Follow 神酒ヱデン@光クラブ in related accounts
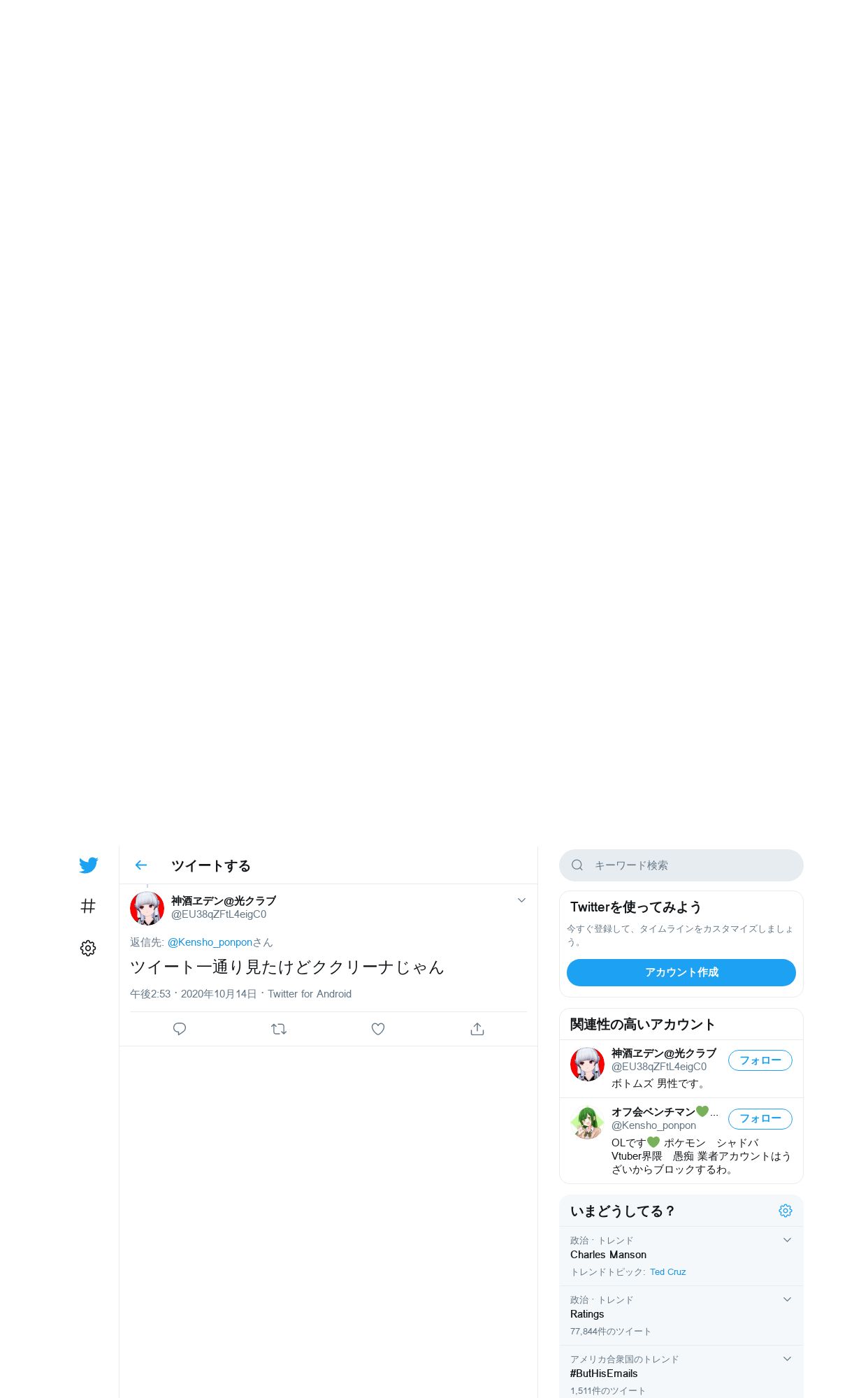The height and width of the screenshot is (1398, 868). click(x=760, y=1060)
